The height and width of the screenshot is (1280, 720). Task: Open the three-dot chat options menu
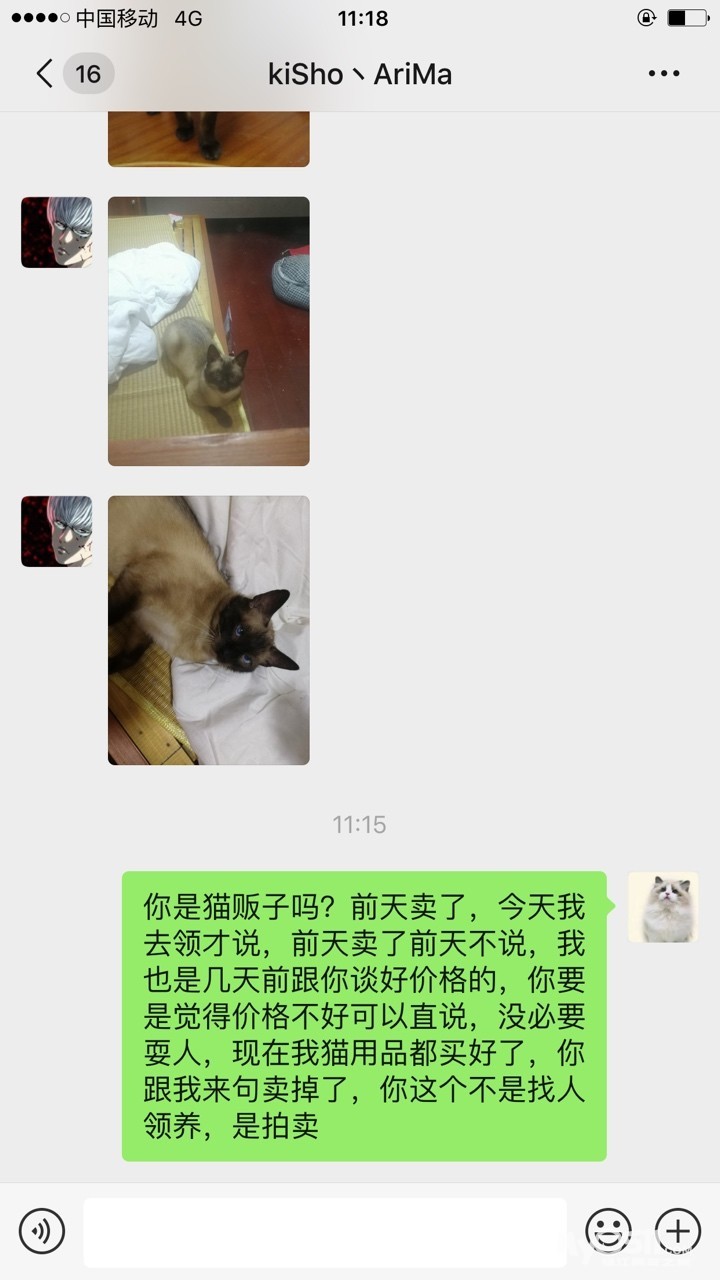664,74
